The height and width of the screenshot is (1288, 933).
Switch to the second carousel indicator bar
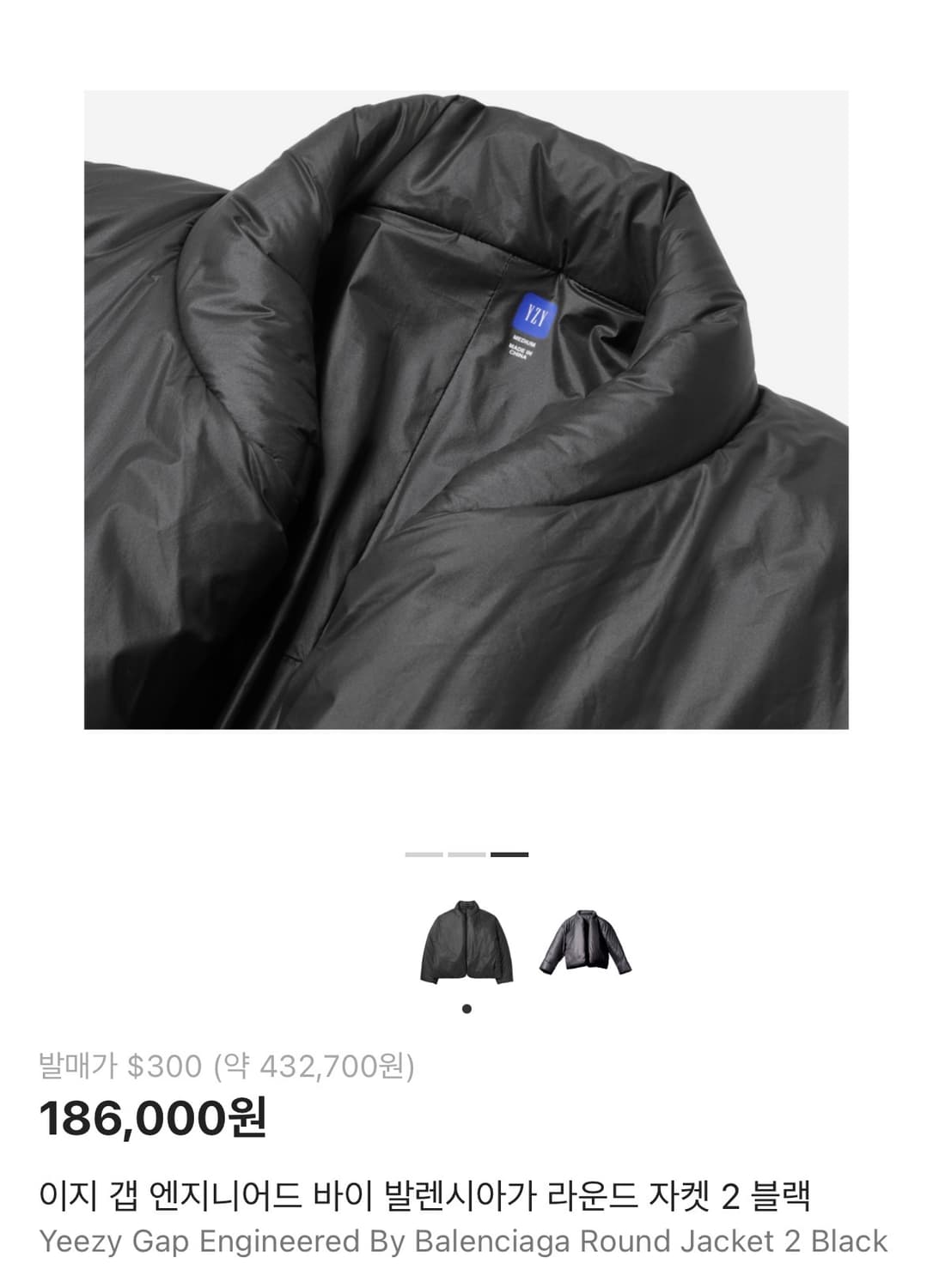(466, 854)
